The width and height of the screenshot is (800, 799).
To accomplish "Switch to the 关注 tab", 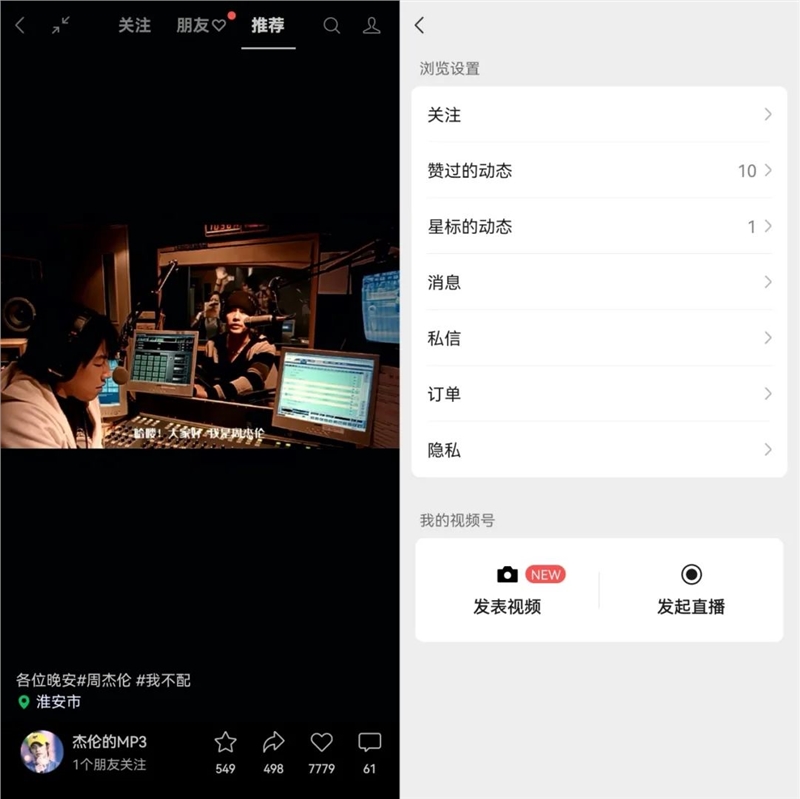I will click(x=134, y=26).
